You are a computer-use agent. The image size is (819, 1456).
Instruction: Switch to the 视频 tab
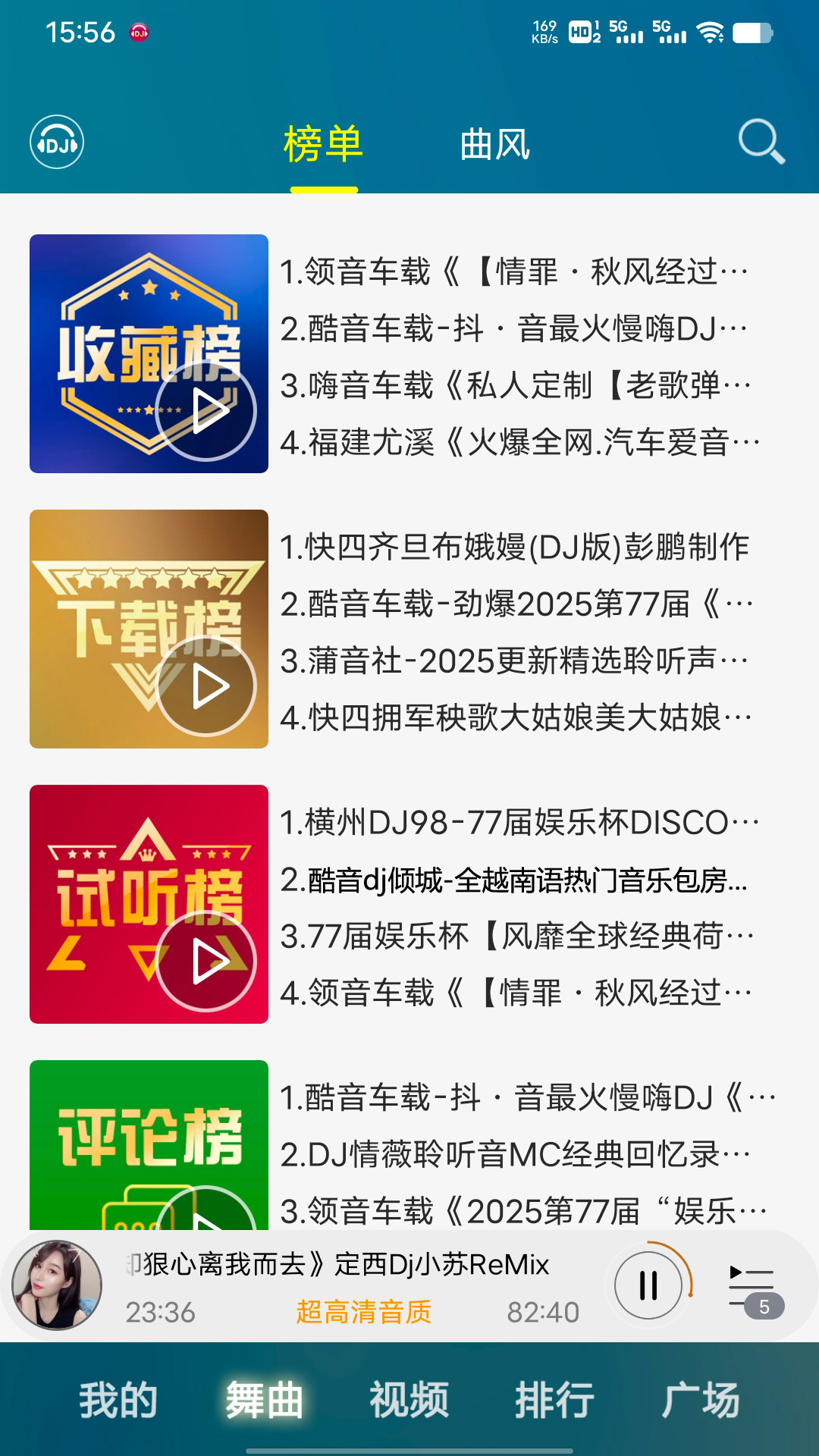(x=407, y=1399)
